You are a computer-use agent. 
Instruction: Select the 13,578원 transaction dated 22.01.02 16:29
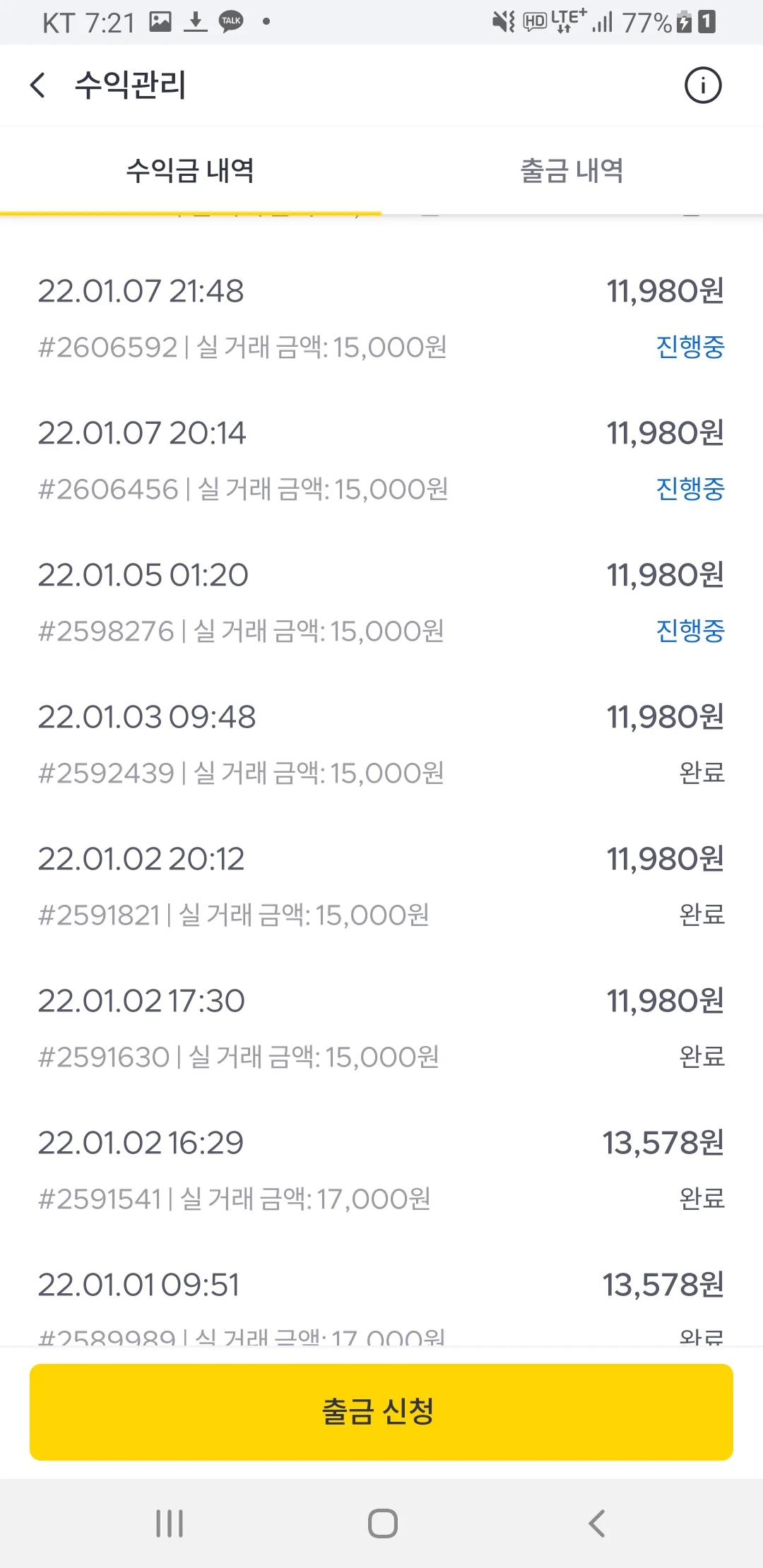coord(381,1169)
